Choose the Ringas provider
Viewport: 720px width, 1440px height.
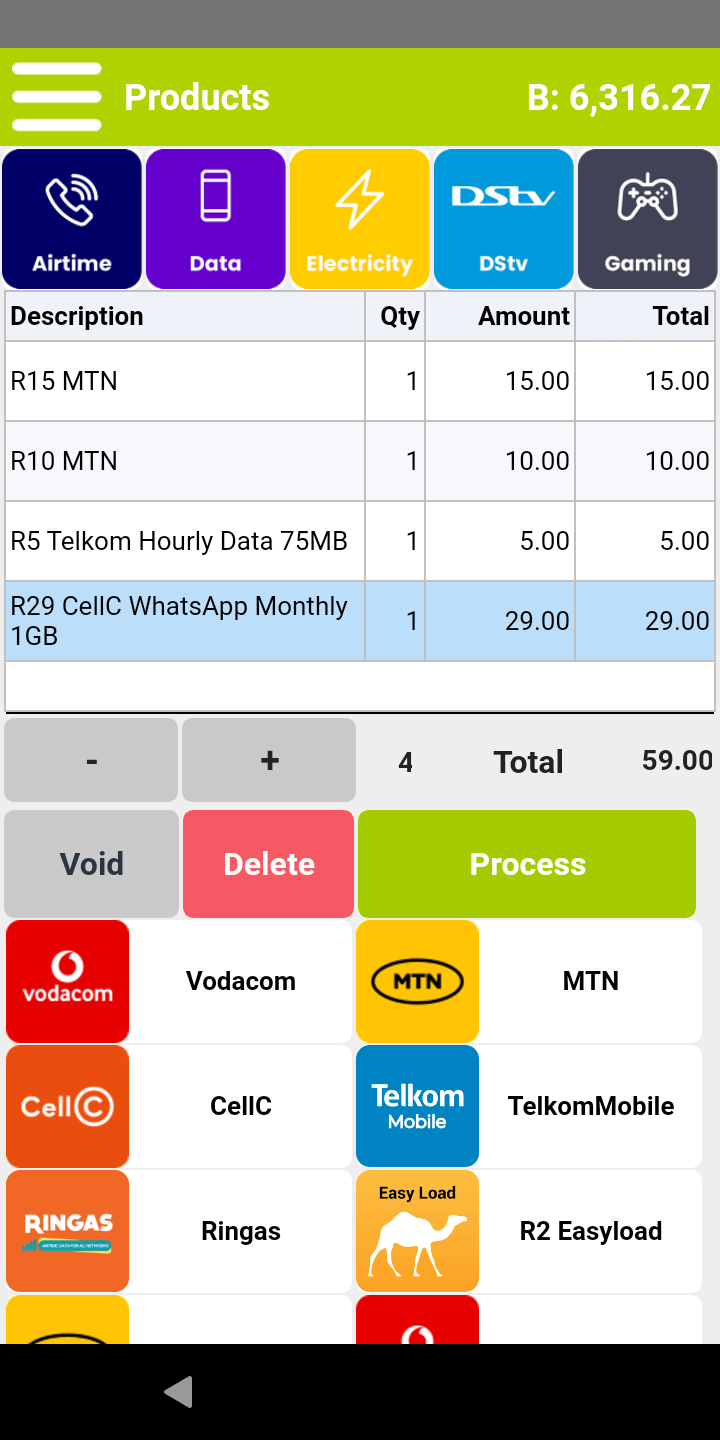[x=179, y=1231]
